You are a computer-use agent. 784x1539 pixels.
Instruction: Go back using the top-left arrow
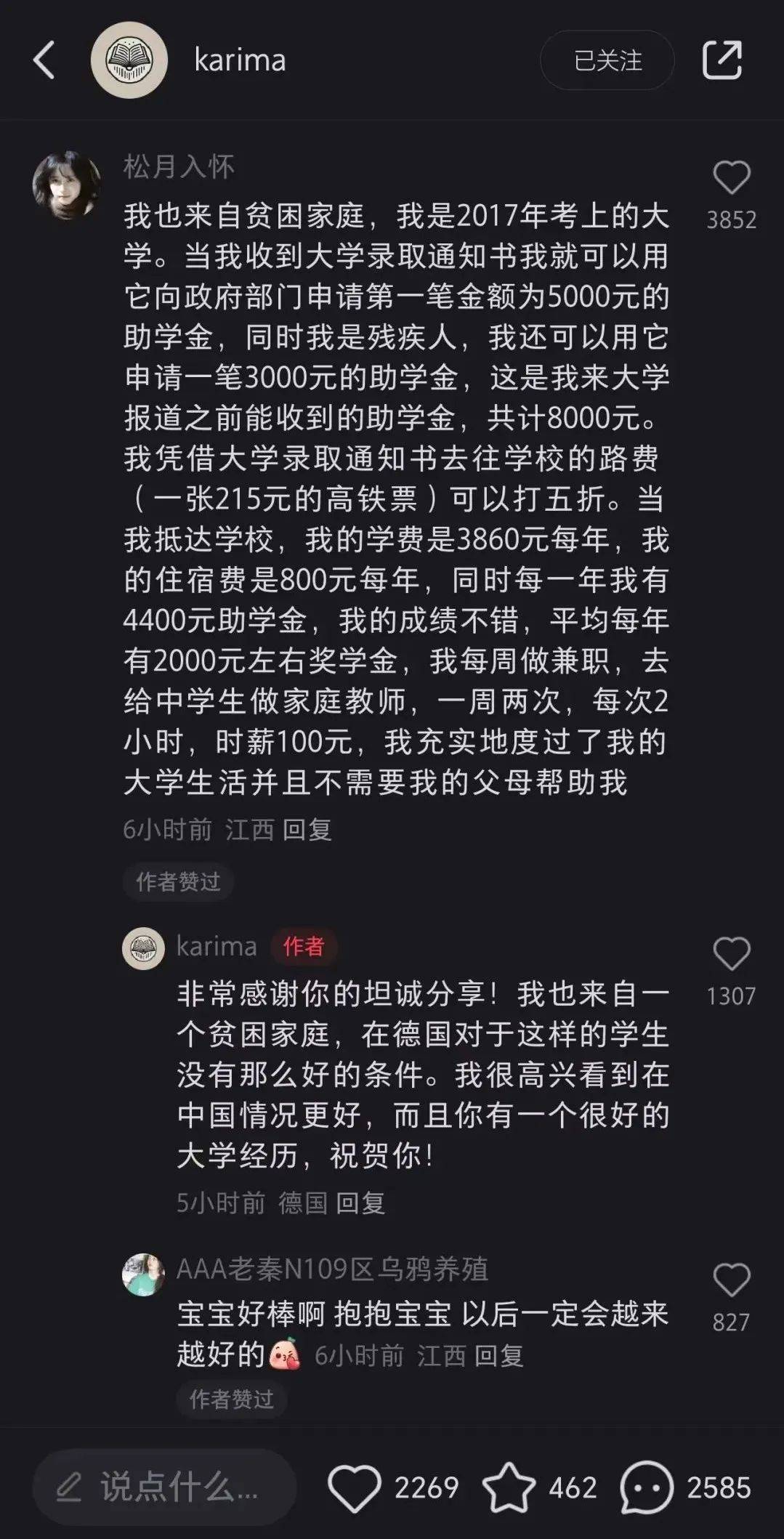[x=44, y=60]
